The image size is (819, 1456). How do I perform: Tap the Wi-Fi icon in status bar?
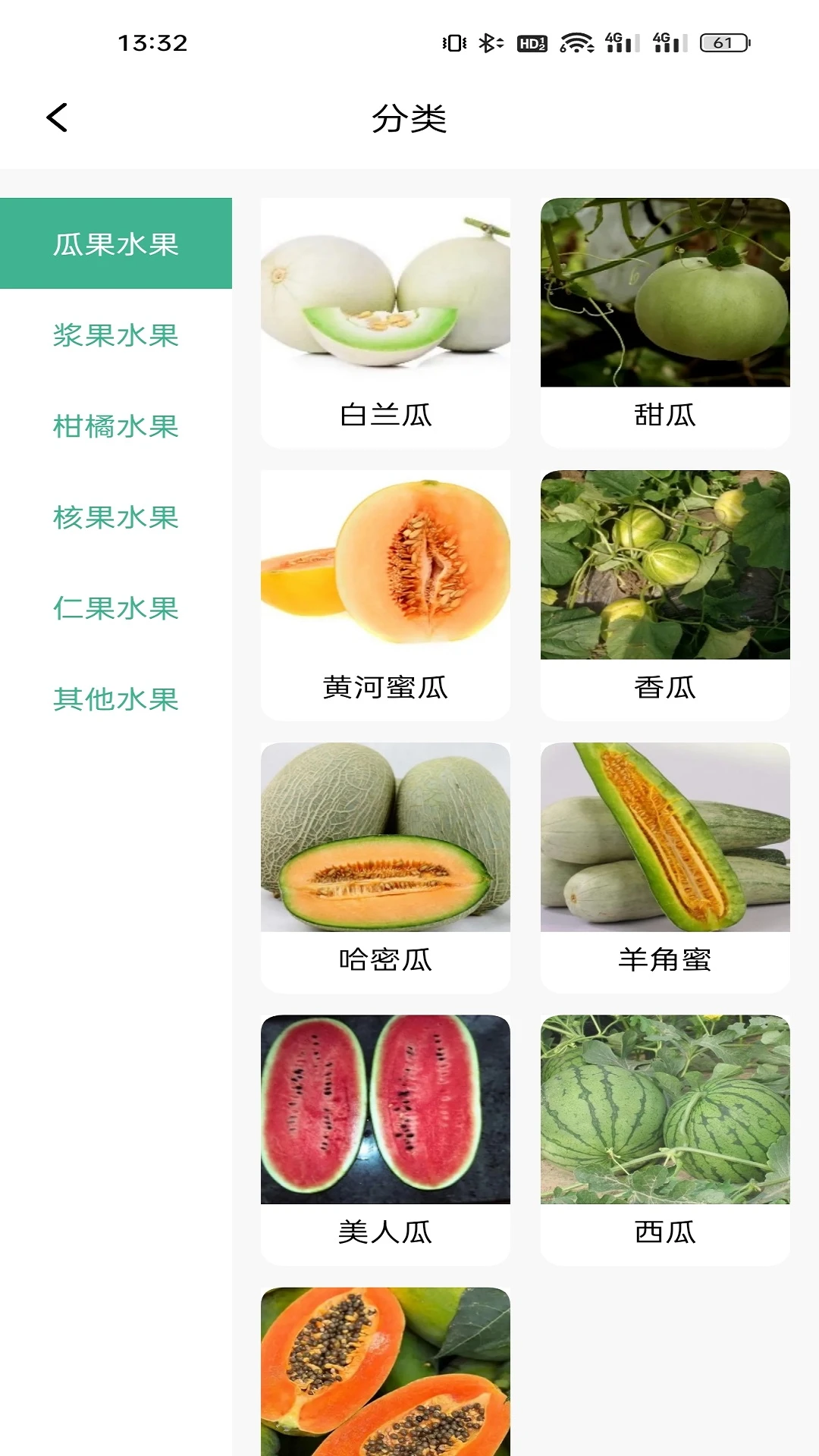[x=576, y=44]
